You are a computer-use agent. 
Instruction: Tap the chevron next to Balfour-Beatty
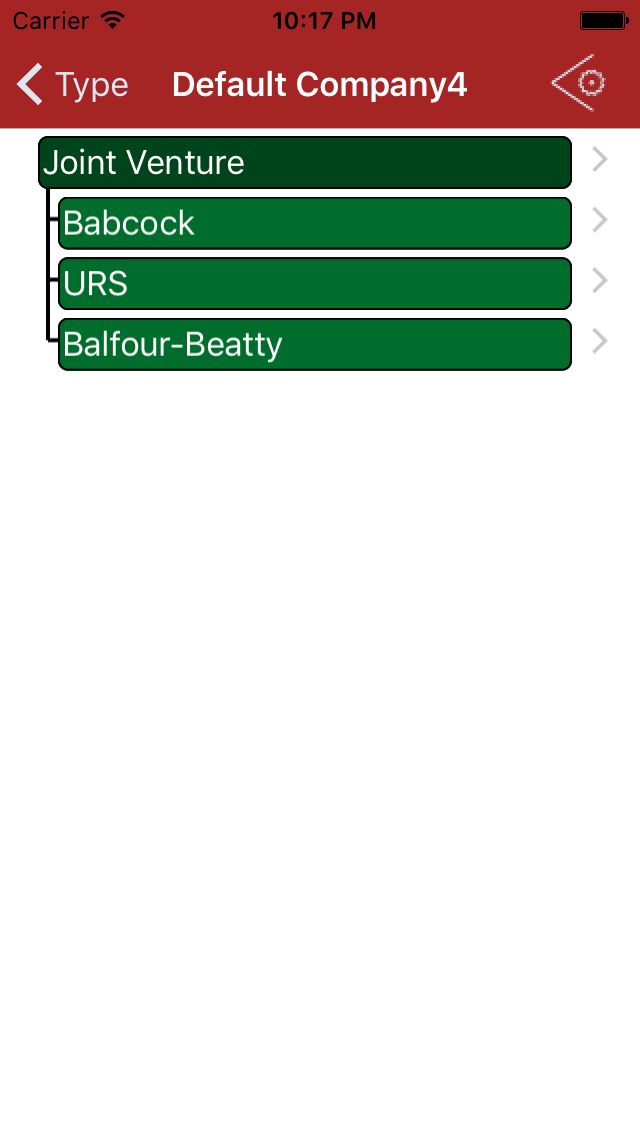600,342
